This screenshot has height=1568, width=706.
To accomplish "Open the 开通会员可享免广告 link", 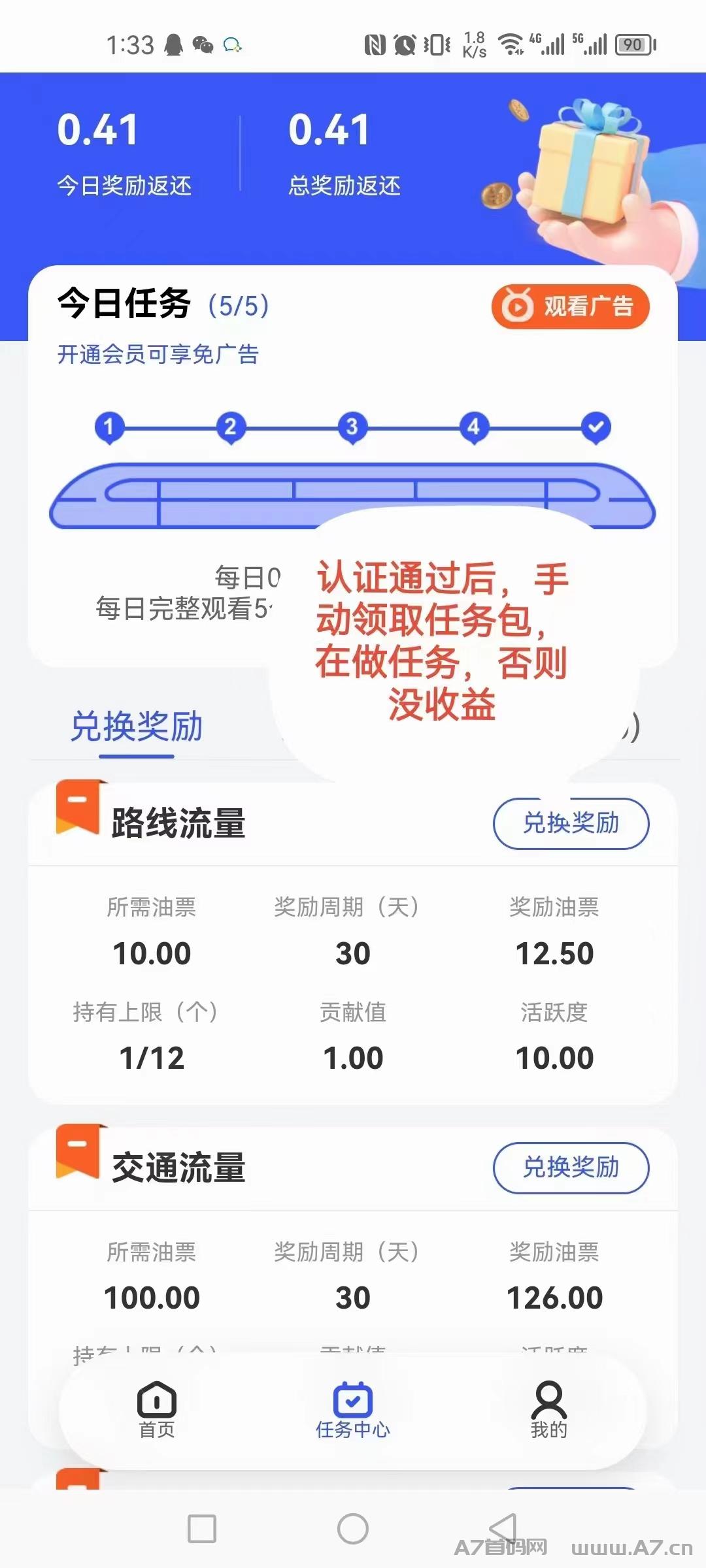I will point(158,354).
